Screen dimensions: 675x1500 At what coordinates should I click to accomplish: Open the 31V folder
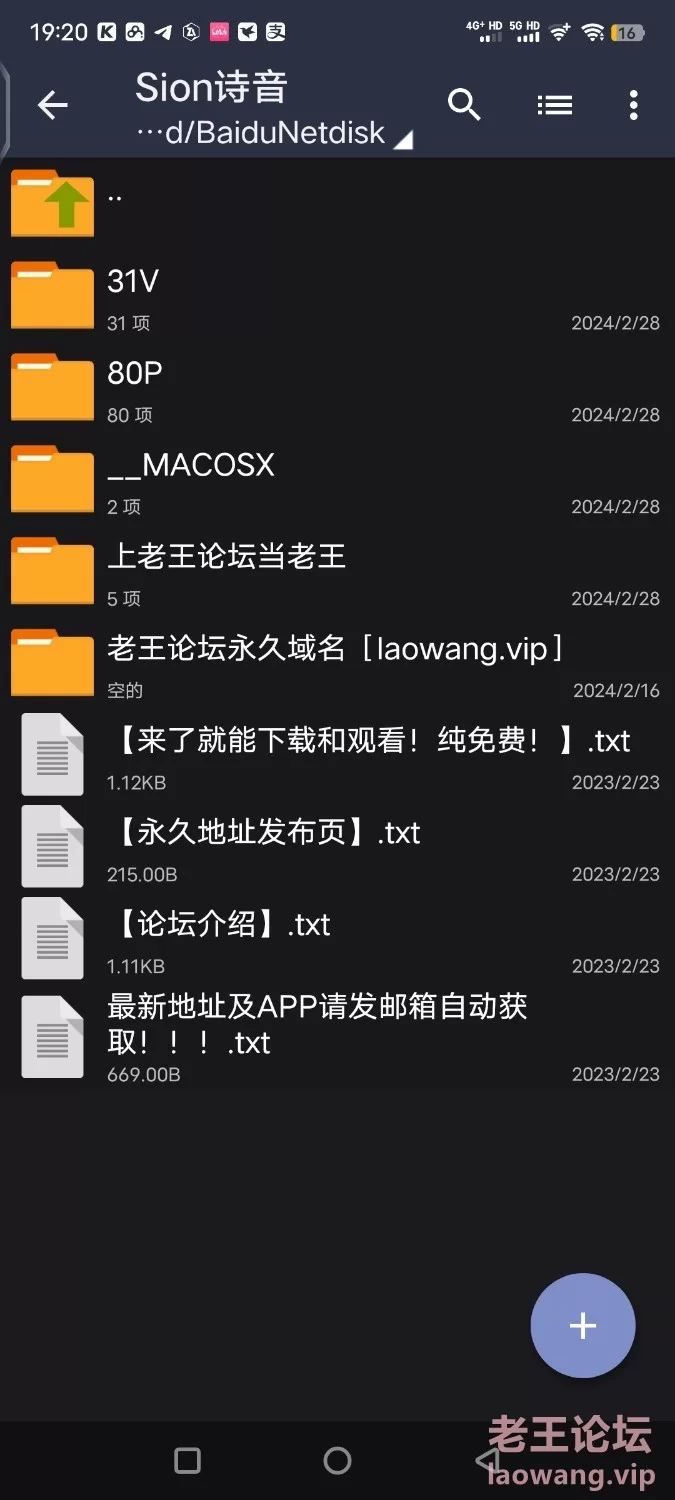coord(337,296)
